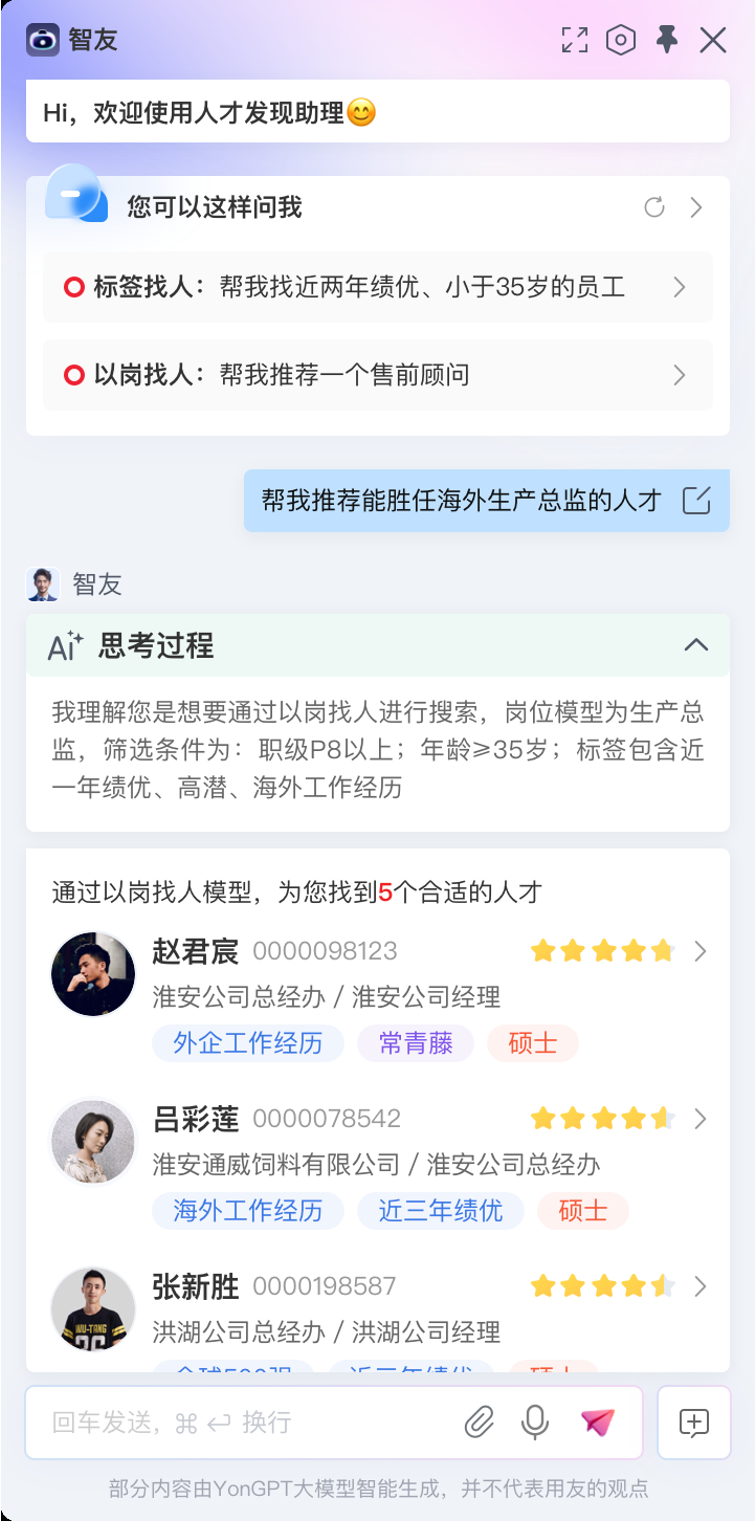The image size is (756, 1522).
Task: Attach a file with the paperclip
Action: 480,1422
